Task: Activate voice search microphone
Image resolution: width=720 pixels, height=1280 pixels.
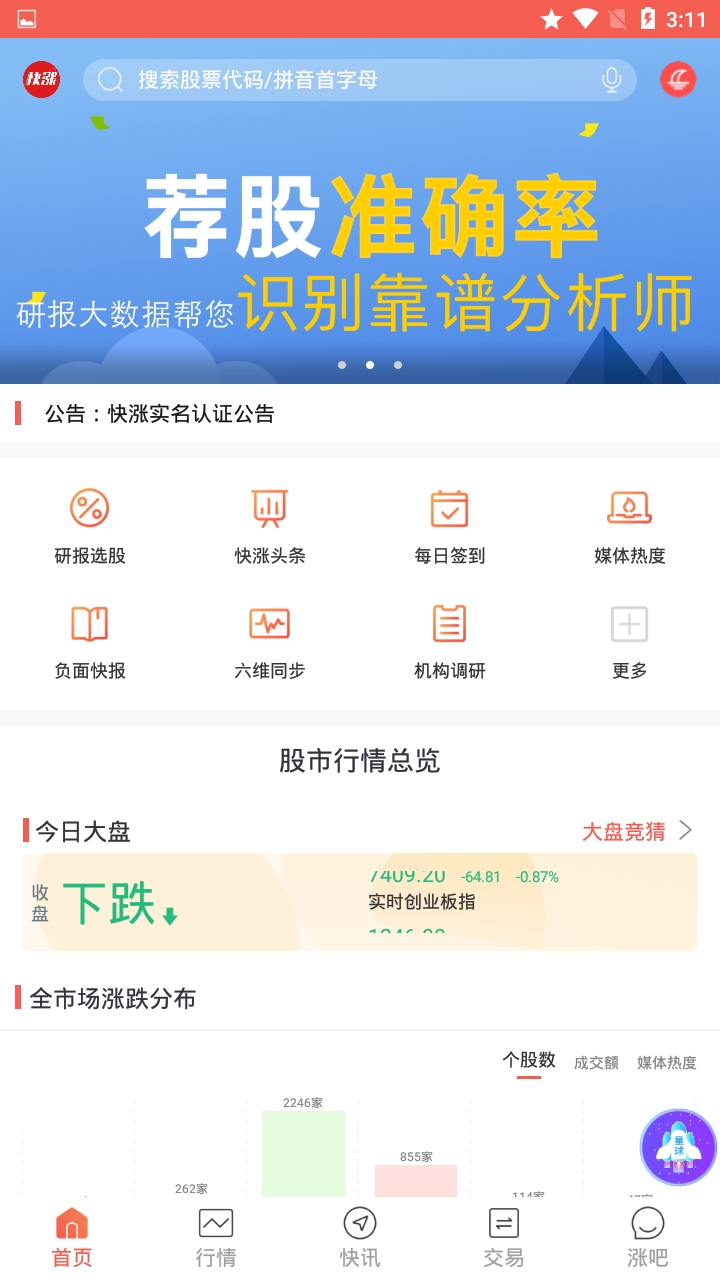Action: 611,80
